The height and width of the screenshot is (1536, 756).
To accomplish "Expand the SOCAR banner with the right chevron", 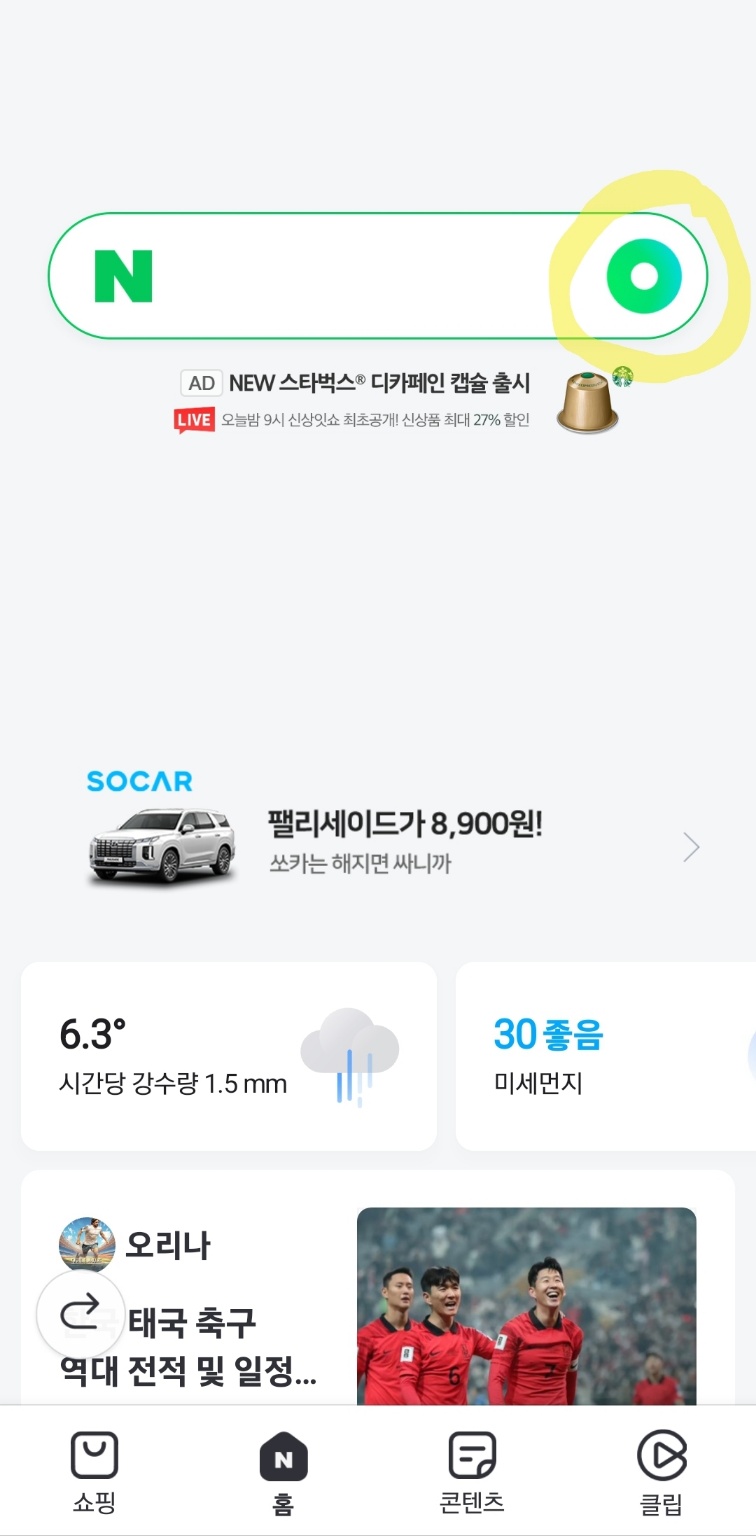I will click(x=690, y=846).
